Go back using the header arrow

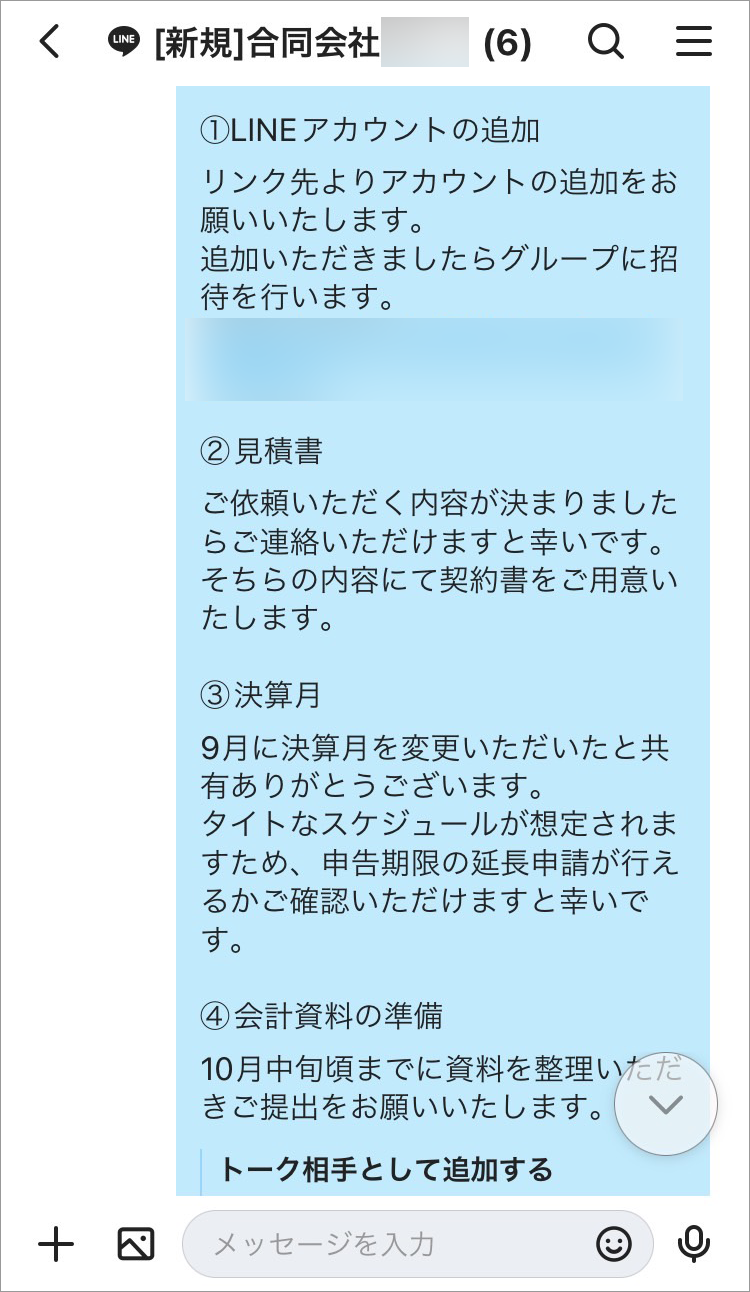[50, 42]
